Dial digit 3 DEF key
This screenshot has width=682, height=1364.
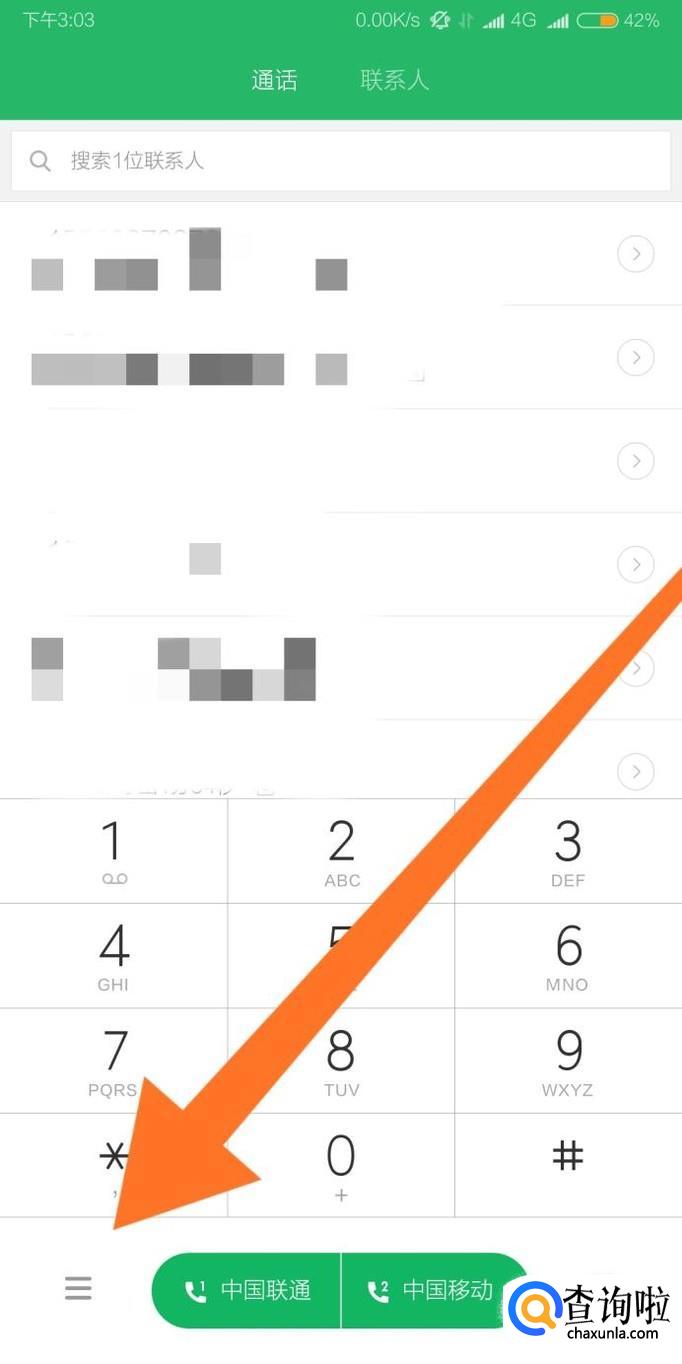click(568, 851)
